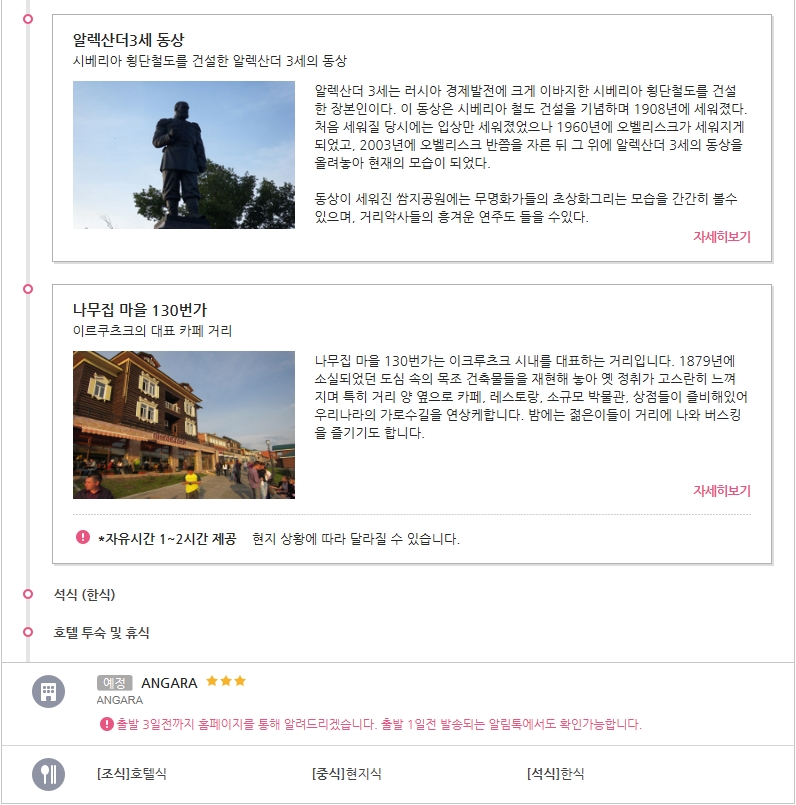The image size is (796, 805).
Task: Open 자세히보기 for 알렉산더3세 동상
Action: pyautogui.click(x=721, y=237)
